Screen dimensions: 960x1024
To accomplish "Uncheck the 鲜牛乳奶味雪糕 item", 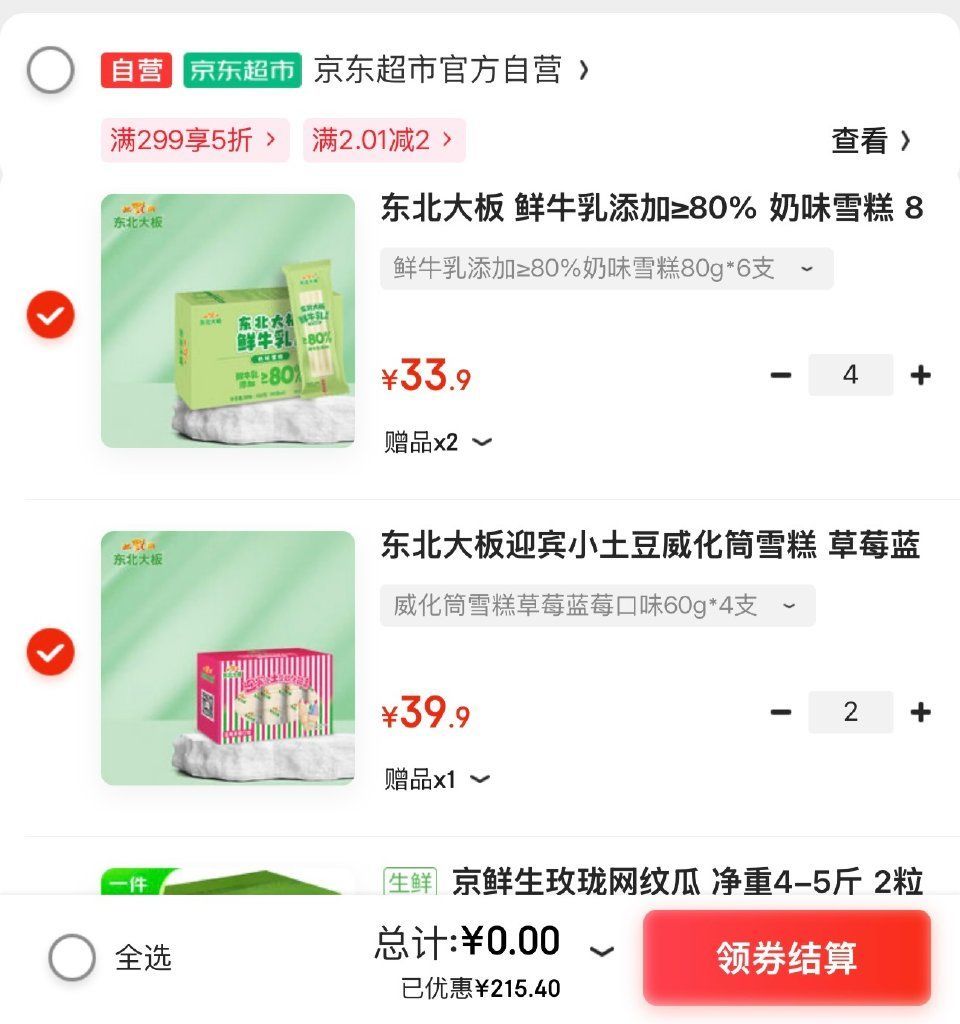I will 50,316.
